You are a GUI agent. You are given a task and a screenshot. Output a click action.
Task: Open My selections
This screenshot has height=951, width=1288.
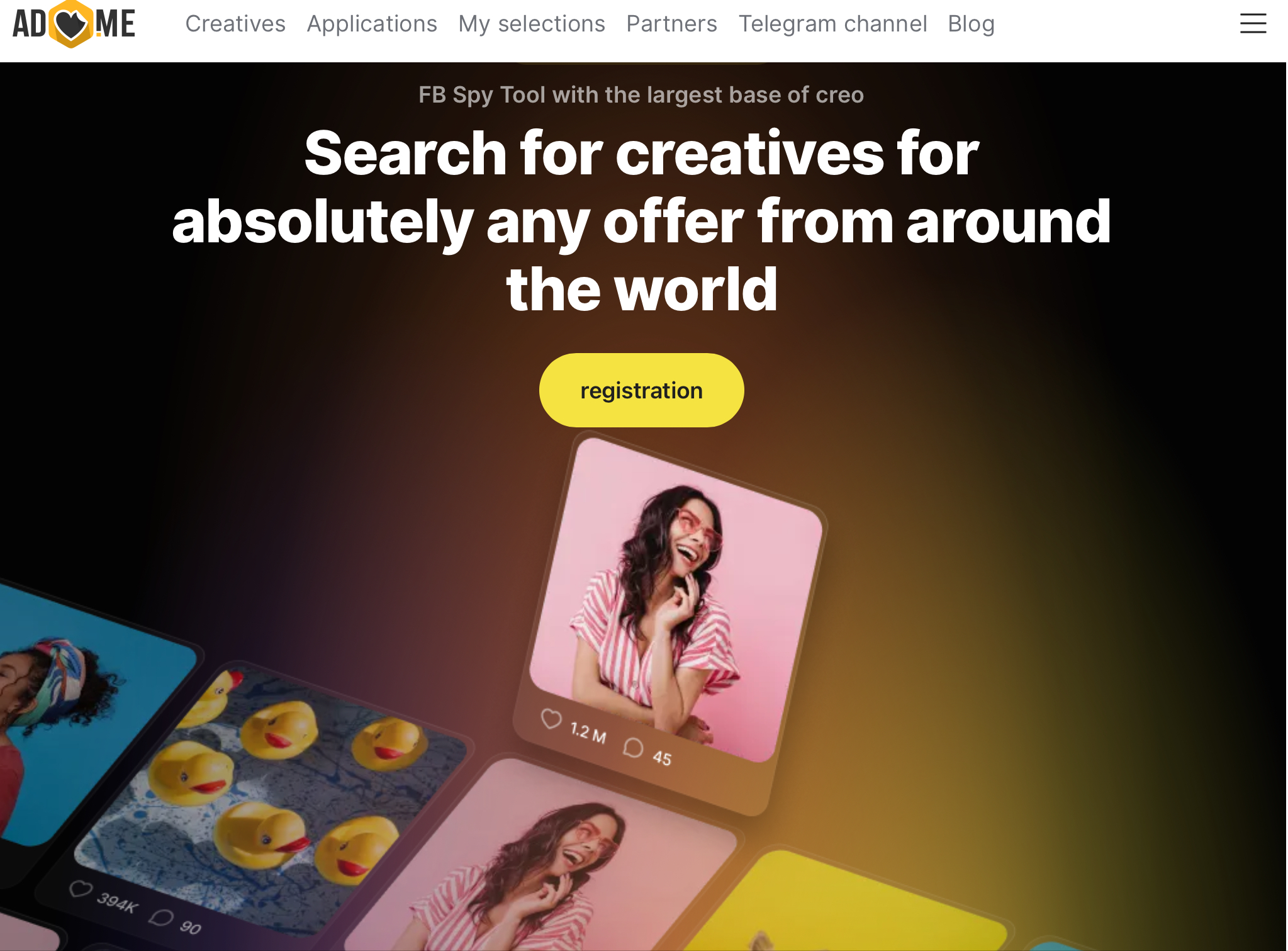point(531,24)
